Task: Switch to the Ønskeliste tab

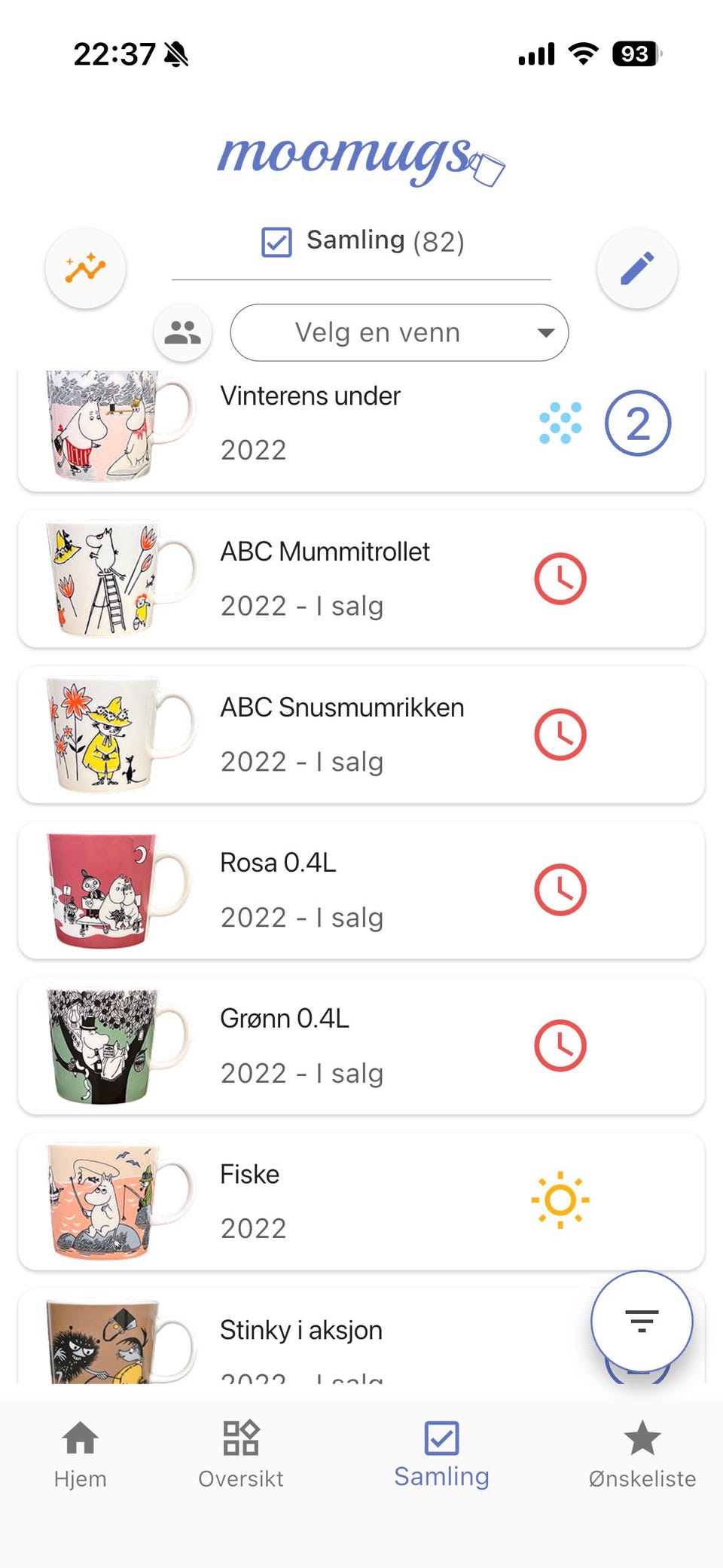Action: coord(642,1454)
